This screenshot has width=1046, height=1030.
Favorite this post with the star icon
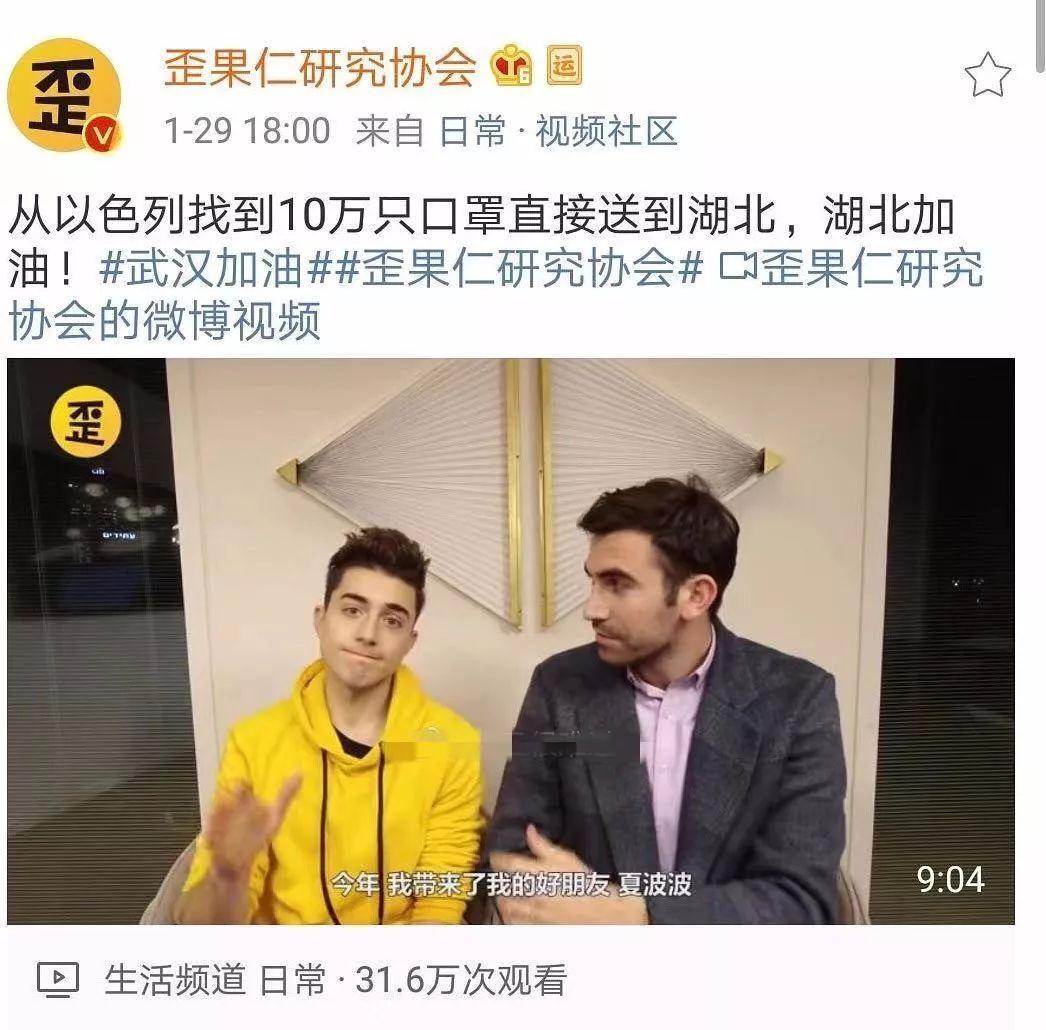[987, 76]
